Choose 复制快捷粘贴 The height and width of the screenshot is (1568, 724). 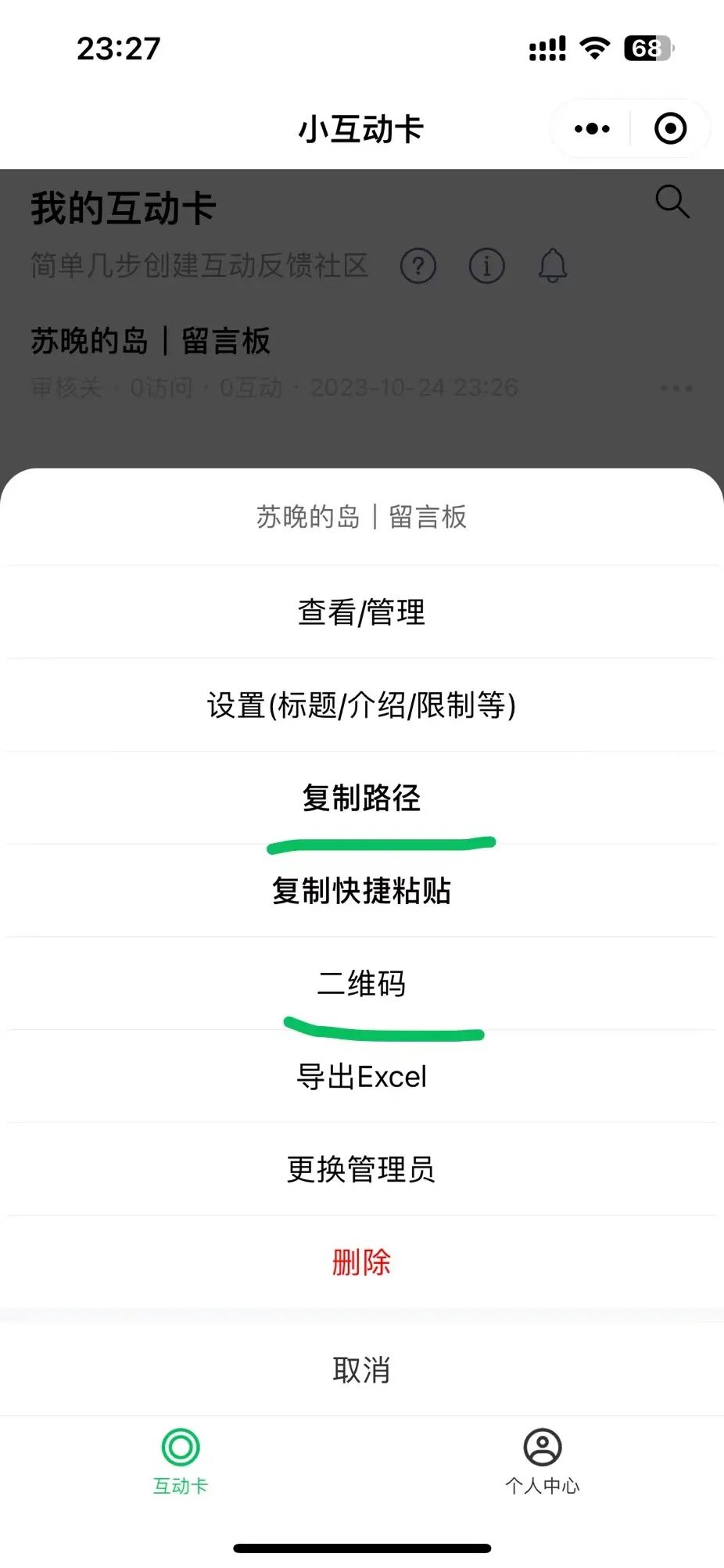[361, 891]
